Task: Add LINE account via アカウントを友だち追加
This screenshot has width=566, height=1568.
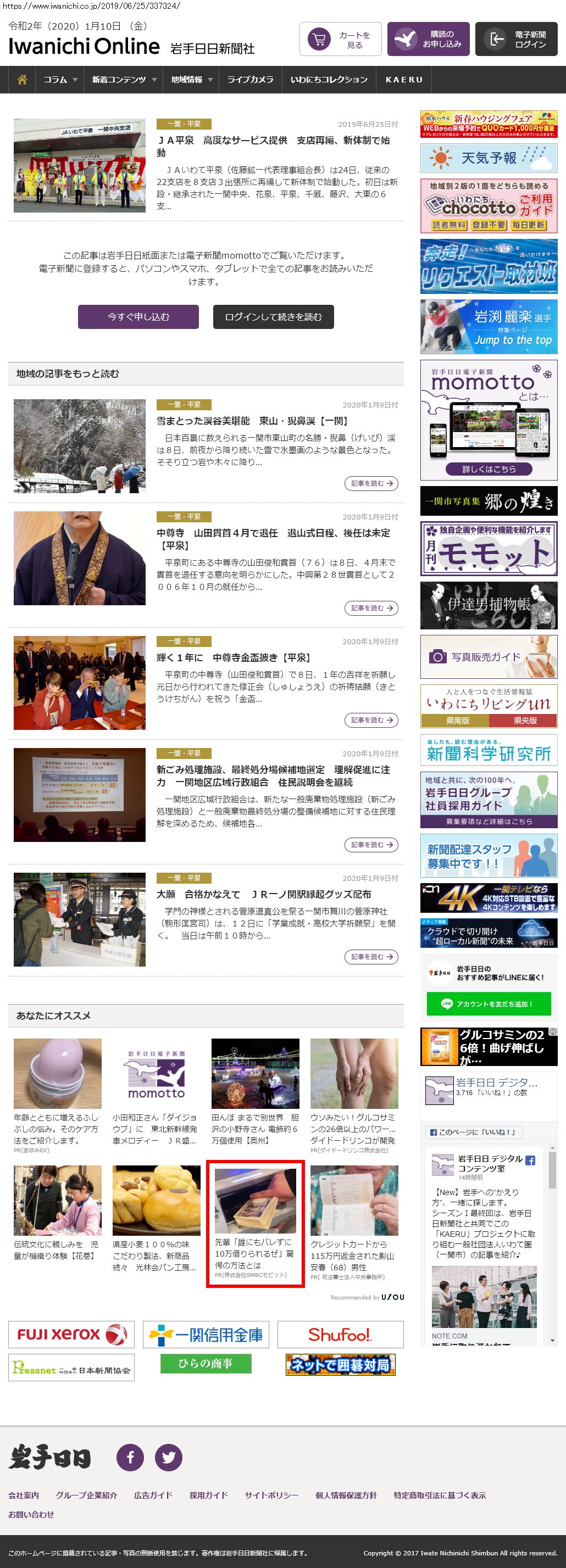Action: tap(489, 1004)
